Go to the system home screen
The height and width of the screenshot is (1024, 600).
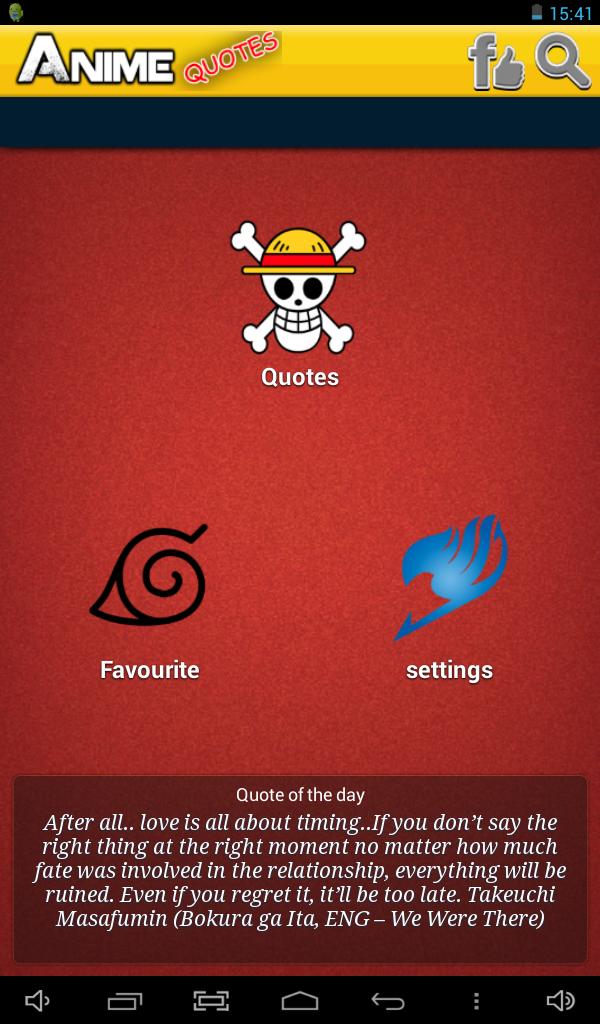tap(300, 1000)
